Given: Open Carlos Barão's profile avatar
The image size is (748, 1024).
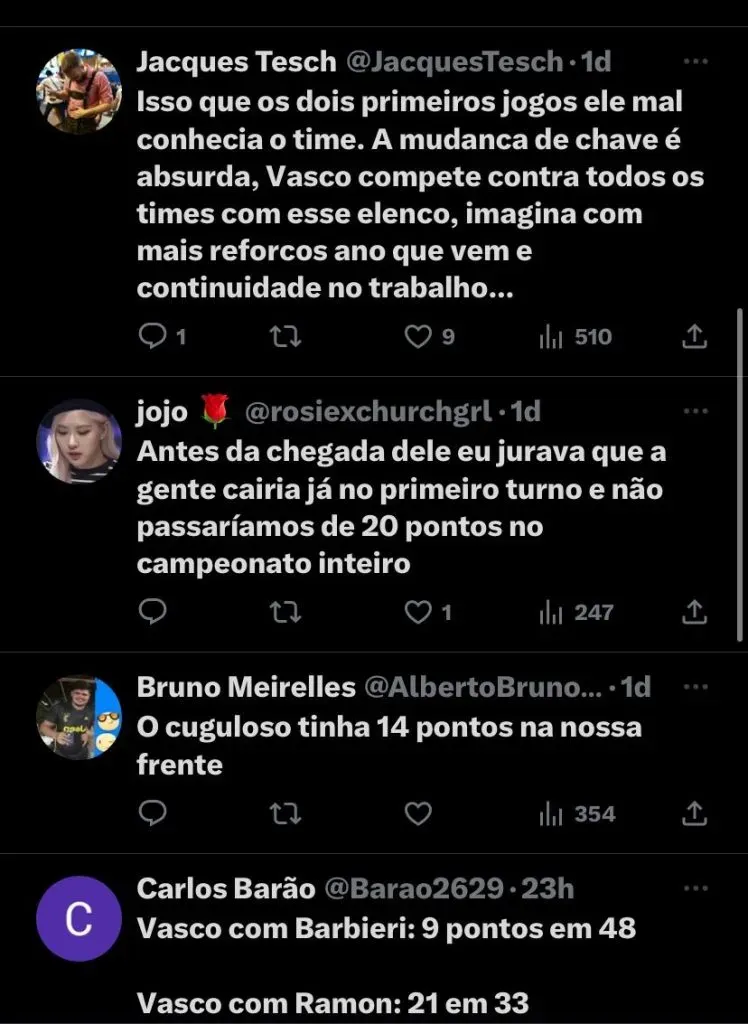Looking at the screenshot, I should [x=79, y=918].
